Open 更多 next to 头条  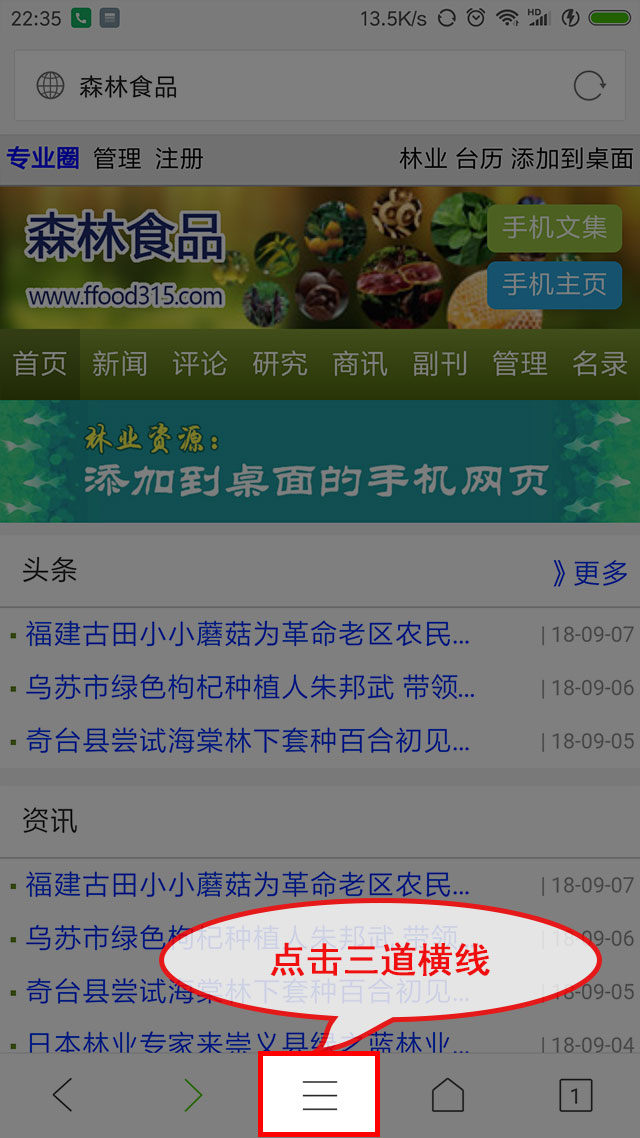(x=591, y=573)
